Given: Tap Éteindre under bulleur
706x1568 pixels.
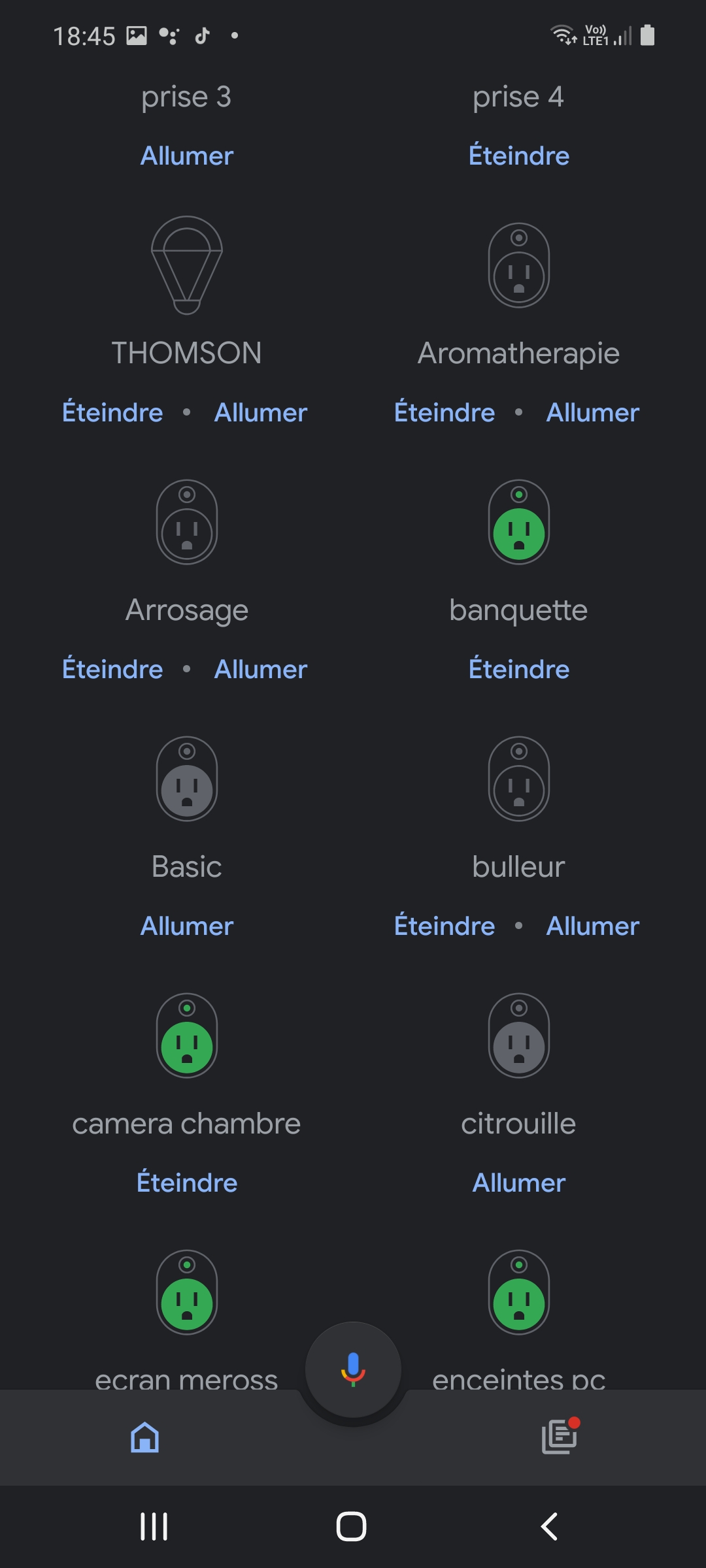Looking at the screenshot, I should point(445,926).
